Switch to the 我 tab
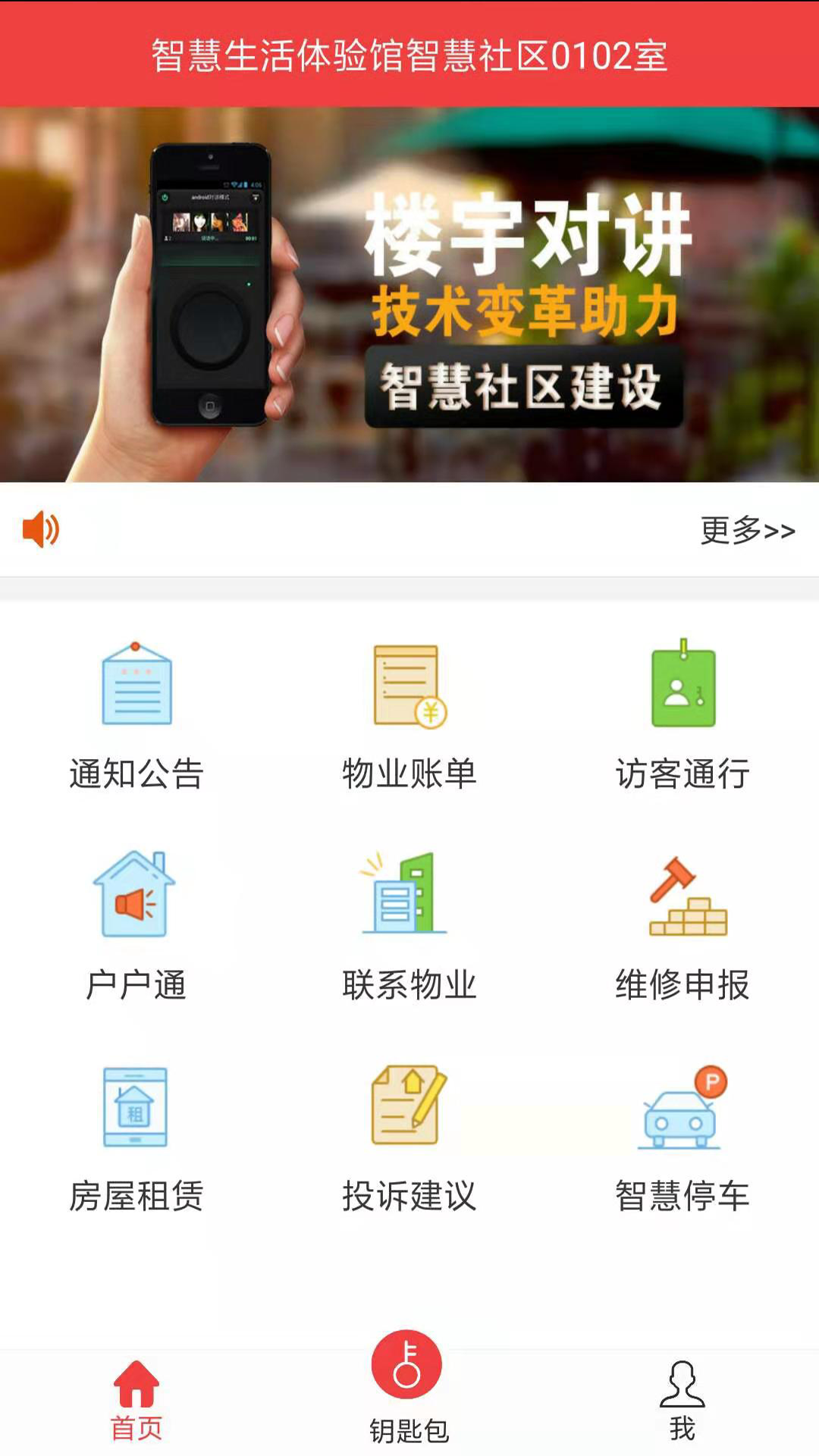Screen dimensions: 819x1456 pyautogui.click(x=682, y=1403)
